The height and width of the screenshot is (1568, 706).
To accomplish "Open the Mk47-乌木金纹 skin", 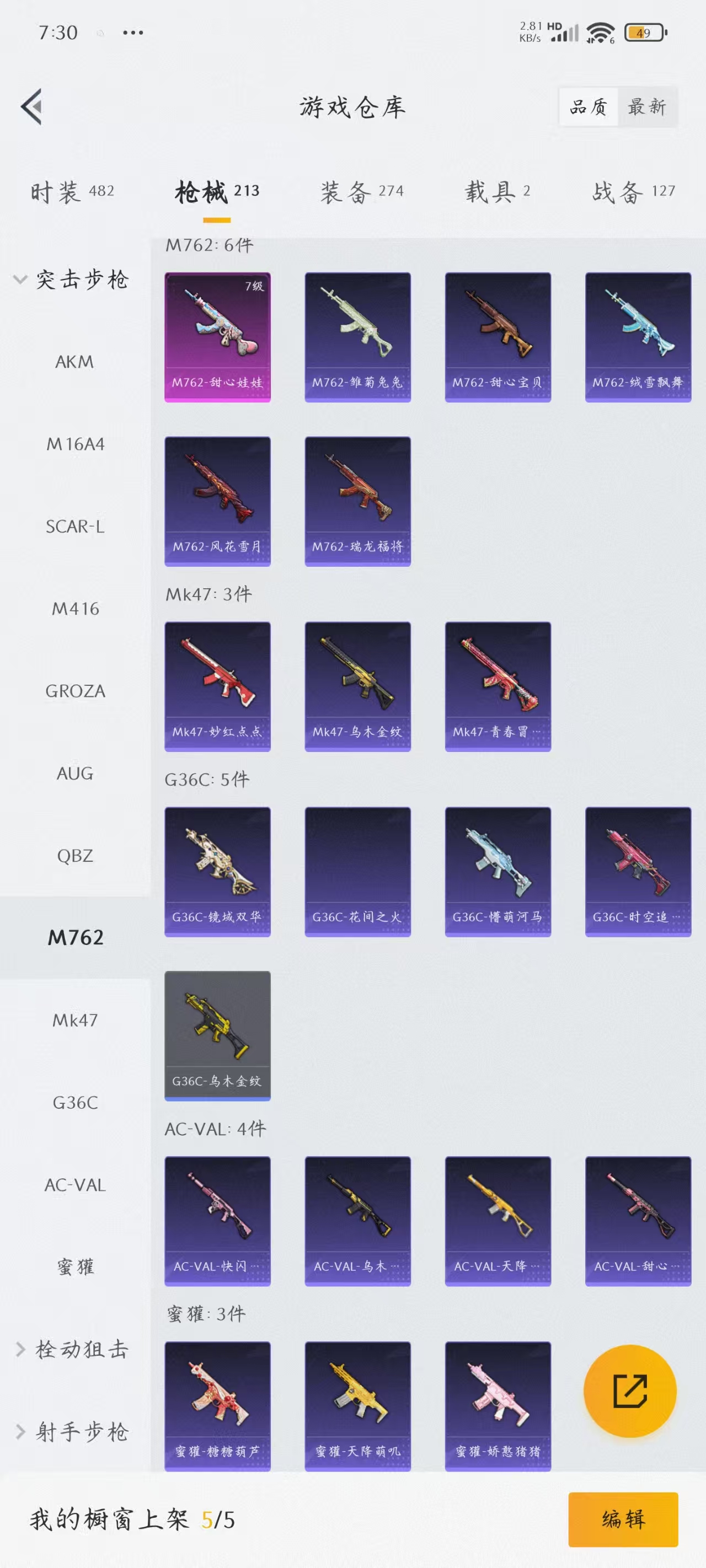I will [x=357, y=686].
